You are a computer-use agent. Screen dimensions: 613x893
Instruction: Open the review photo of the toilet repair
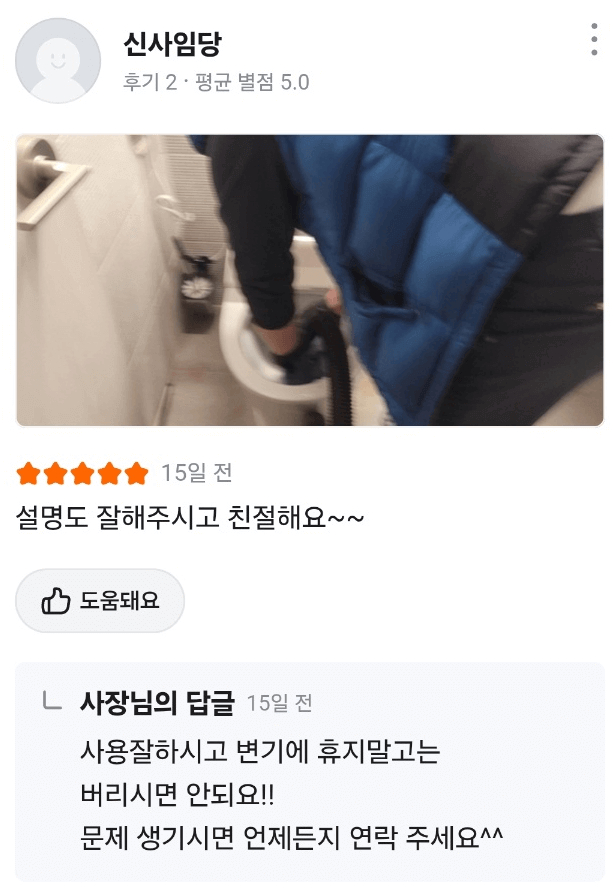click(x=309, y=281)
